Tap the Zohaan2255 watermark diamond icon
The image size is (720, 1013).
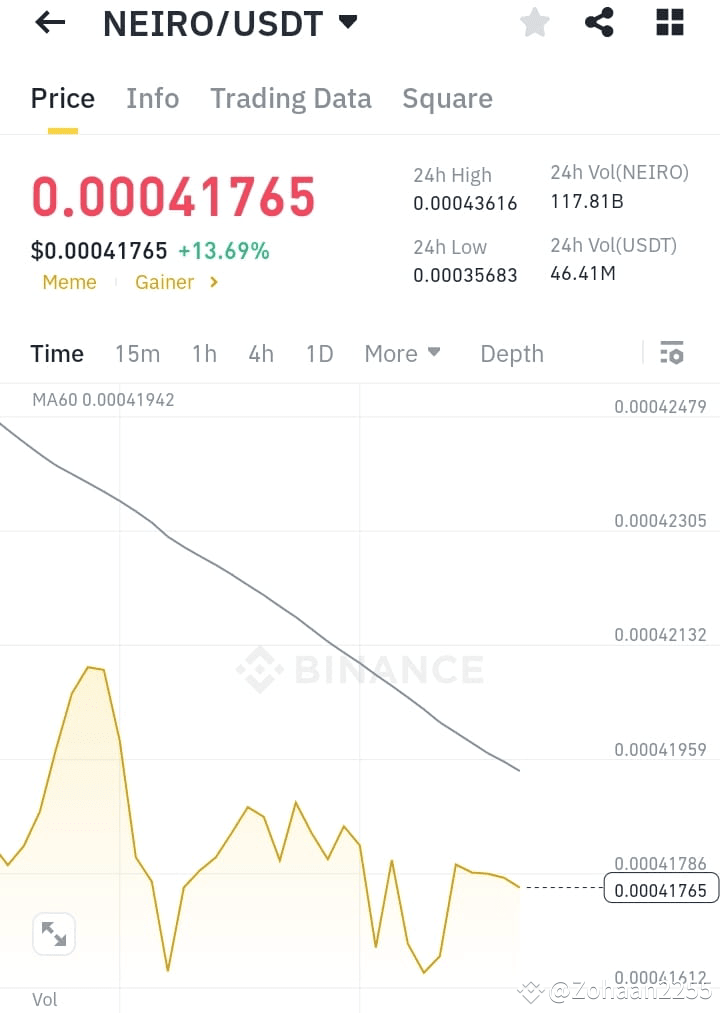tap(531, 992)
